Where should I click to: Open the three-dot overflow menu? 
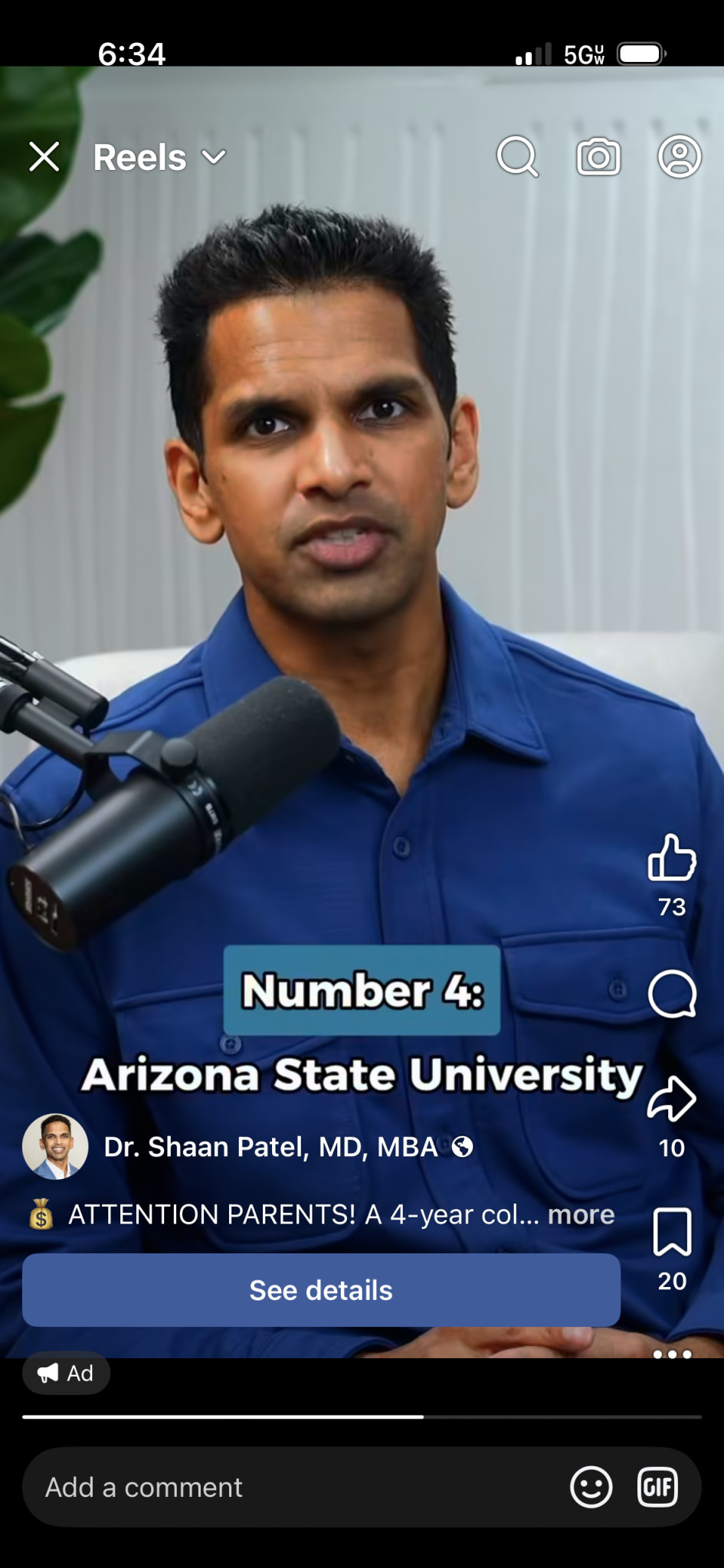672,1354
